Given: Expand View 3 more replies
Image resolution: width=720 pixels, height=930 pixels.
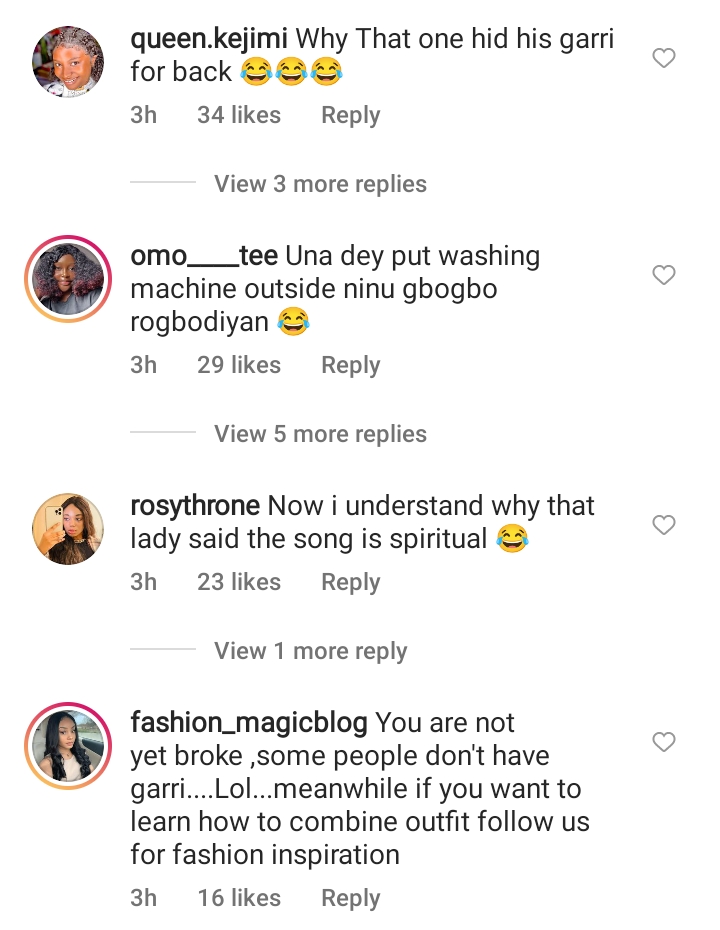Looking at the screenshot, I should (320, 184).
